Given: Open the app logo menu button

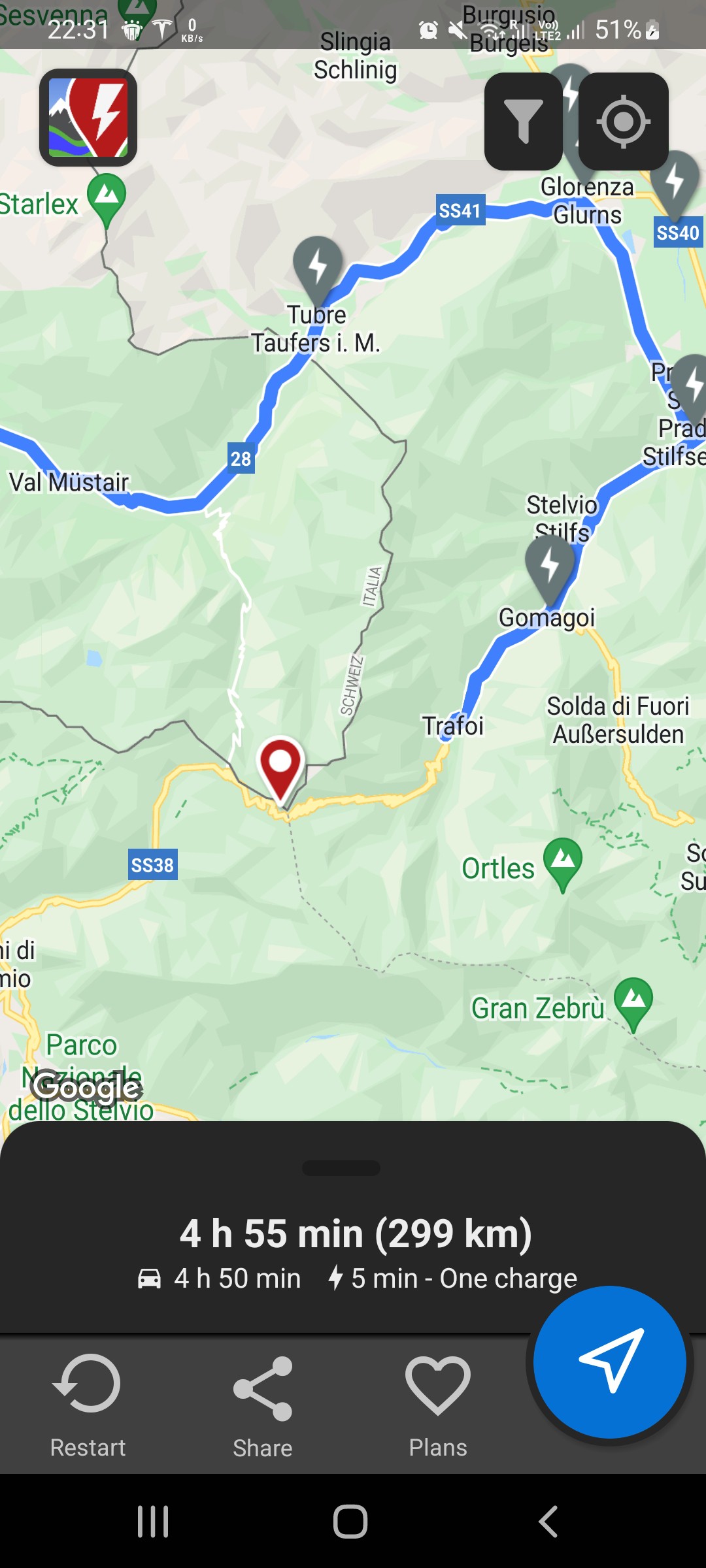Looking at the screenshot, I should [88, 118].
